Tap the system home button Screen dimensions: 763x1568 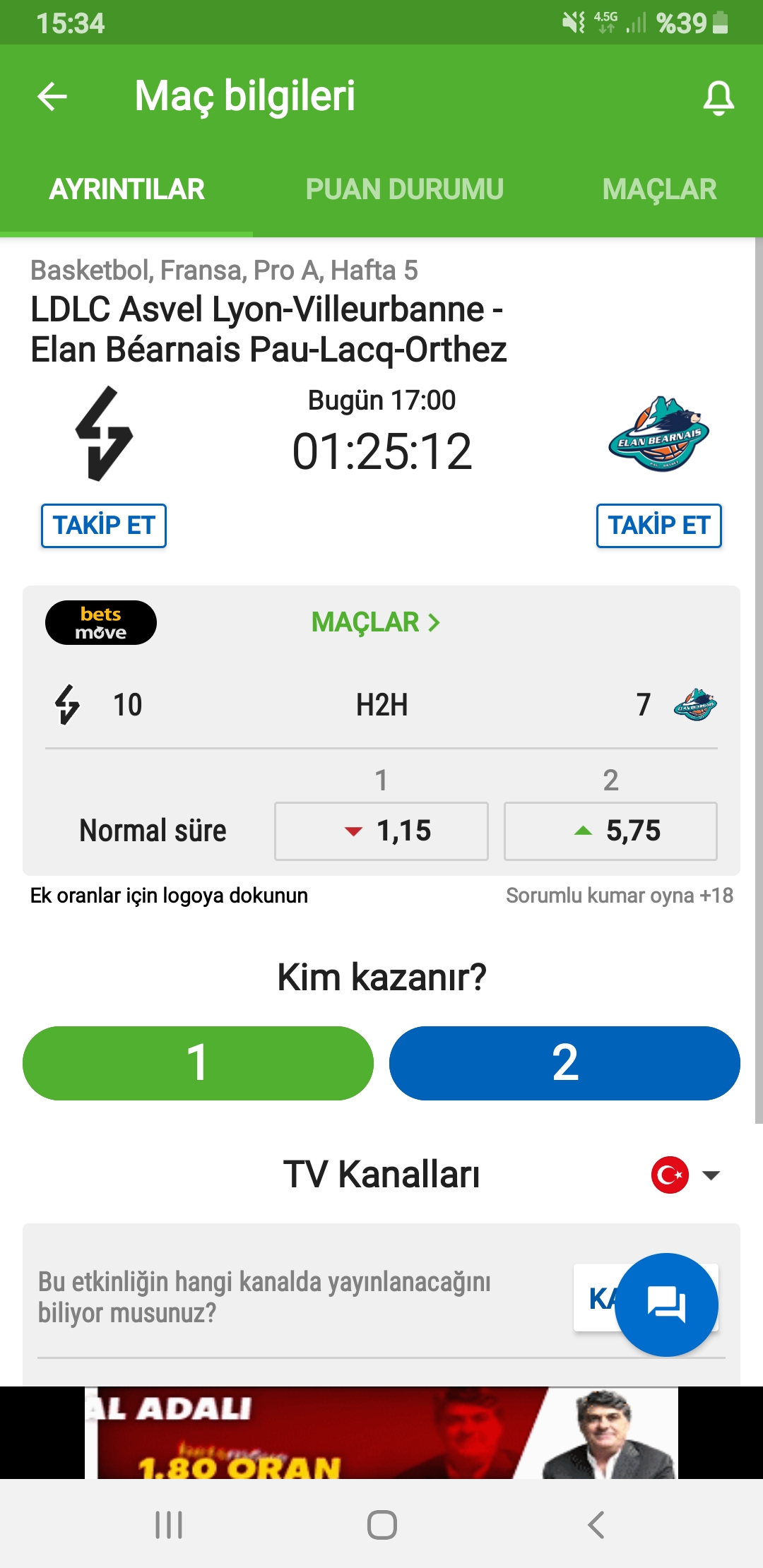381,1524
